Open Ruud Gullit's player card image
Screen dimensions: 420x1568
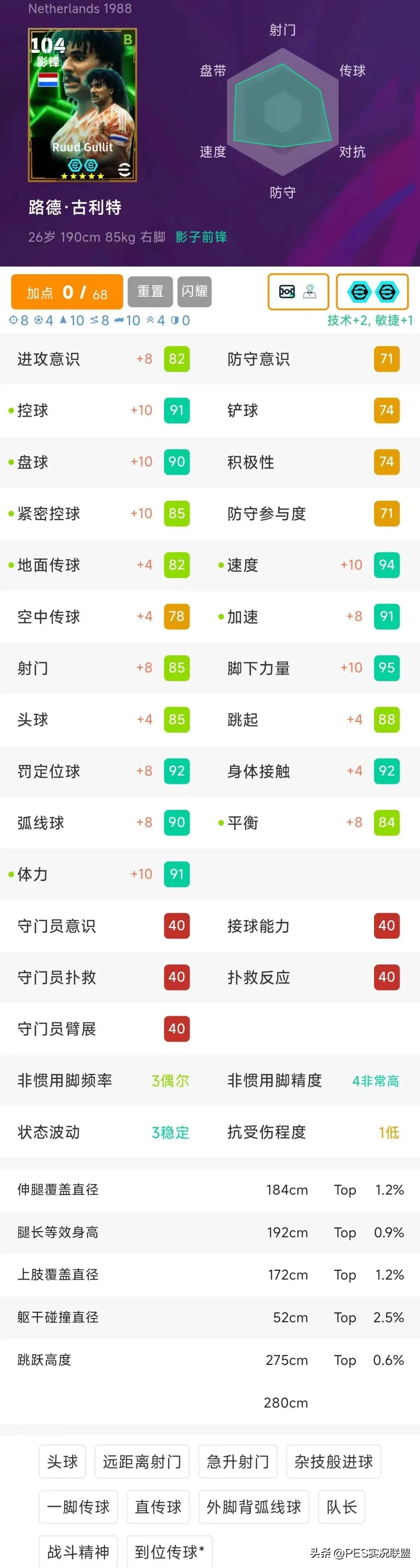pyautogui.click(x=82, y=105)
